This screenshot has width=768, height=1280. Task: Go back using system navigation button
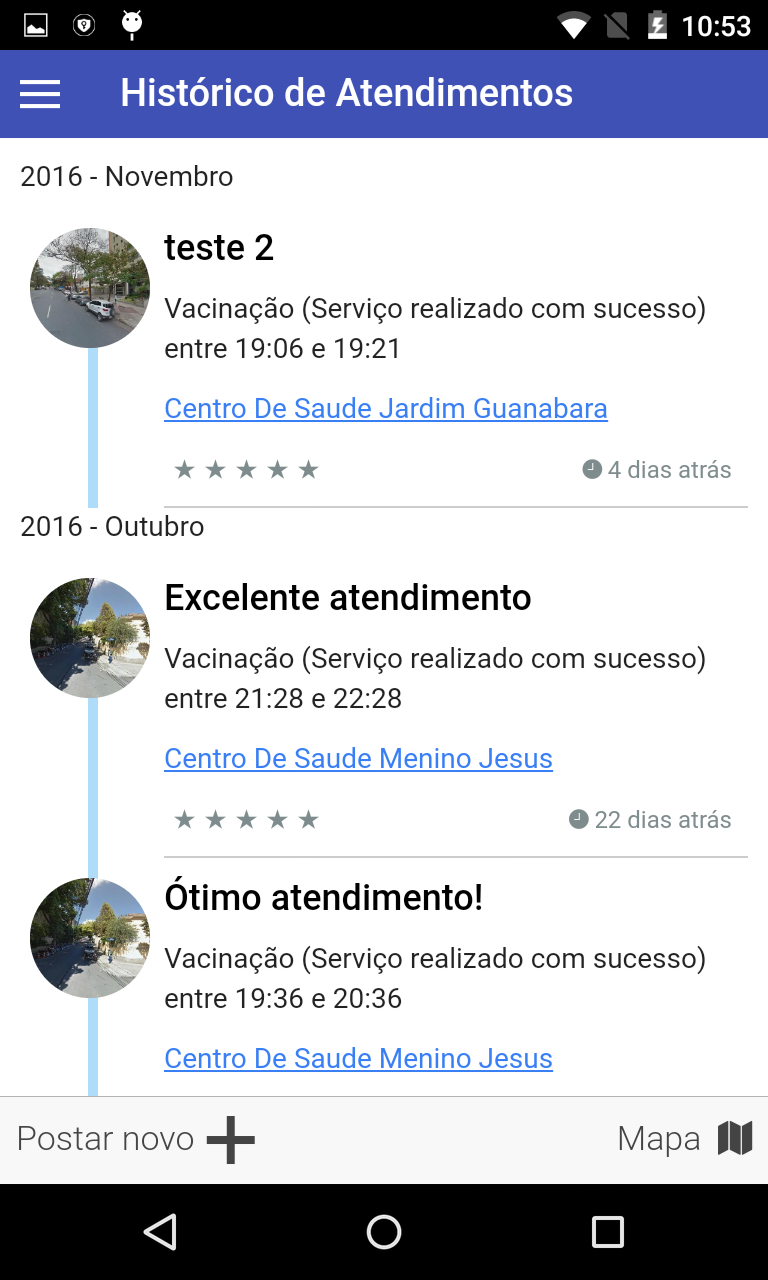pyautogui.click(x=160, y=1232)
